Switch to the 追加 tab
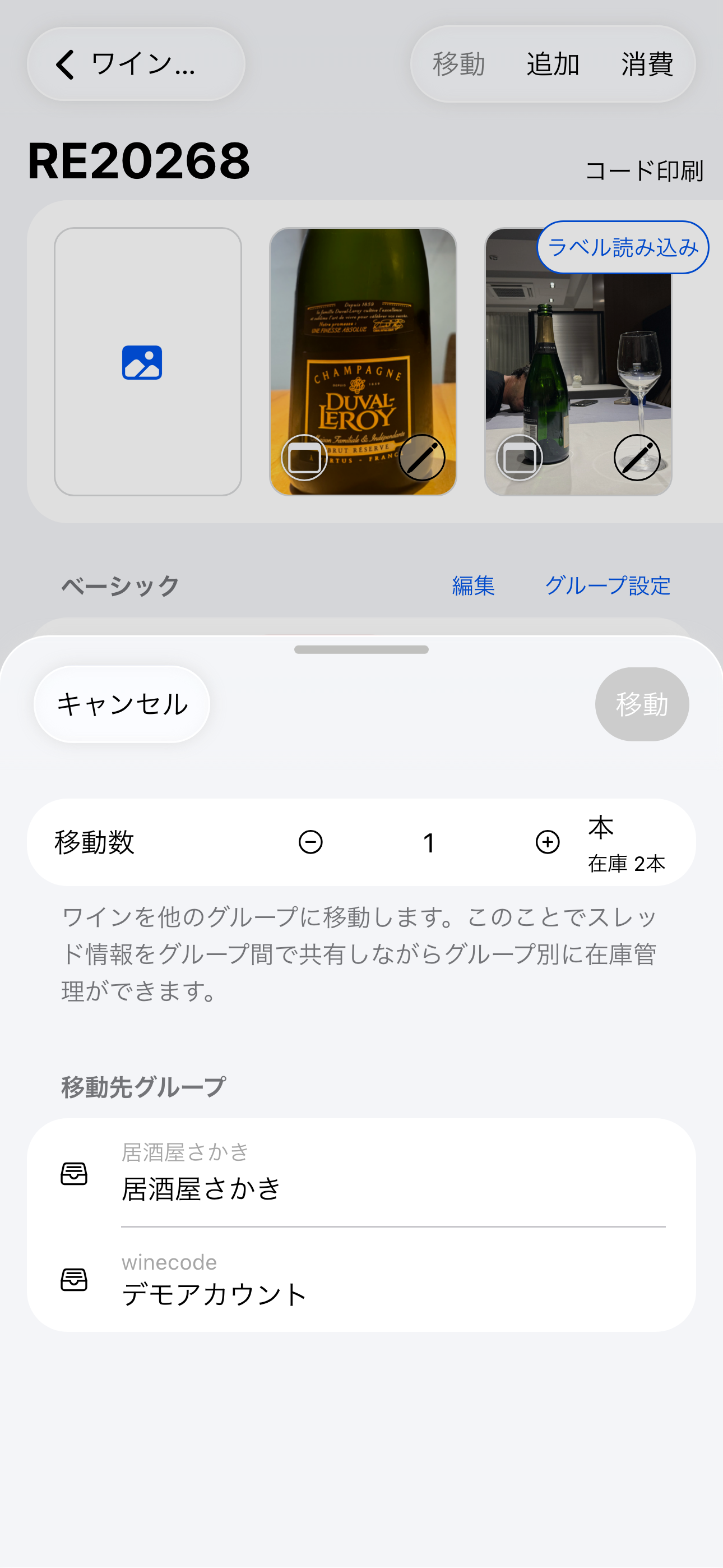The width and height of the screenshot is (723, 1568). click(x=551, y=64)
